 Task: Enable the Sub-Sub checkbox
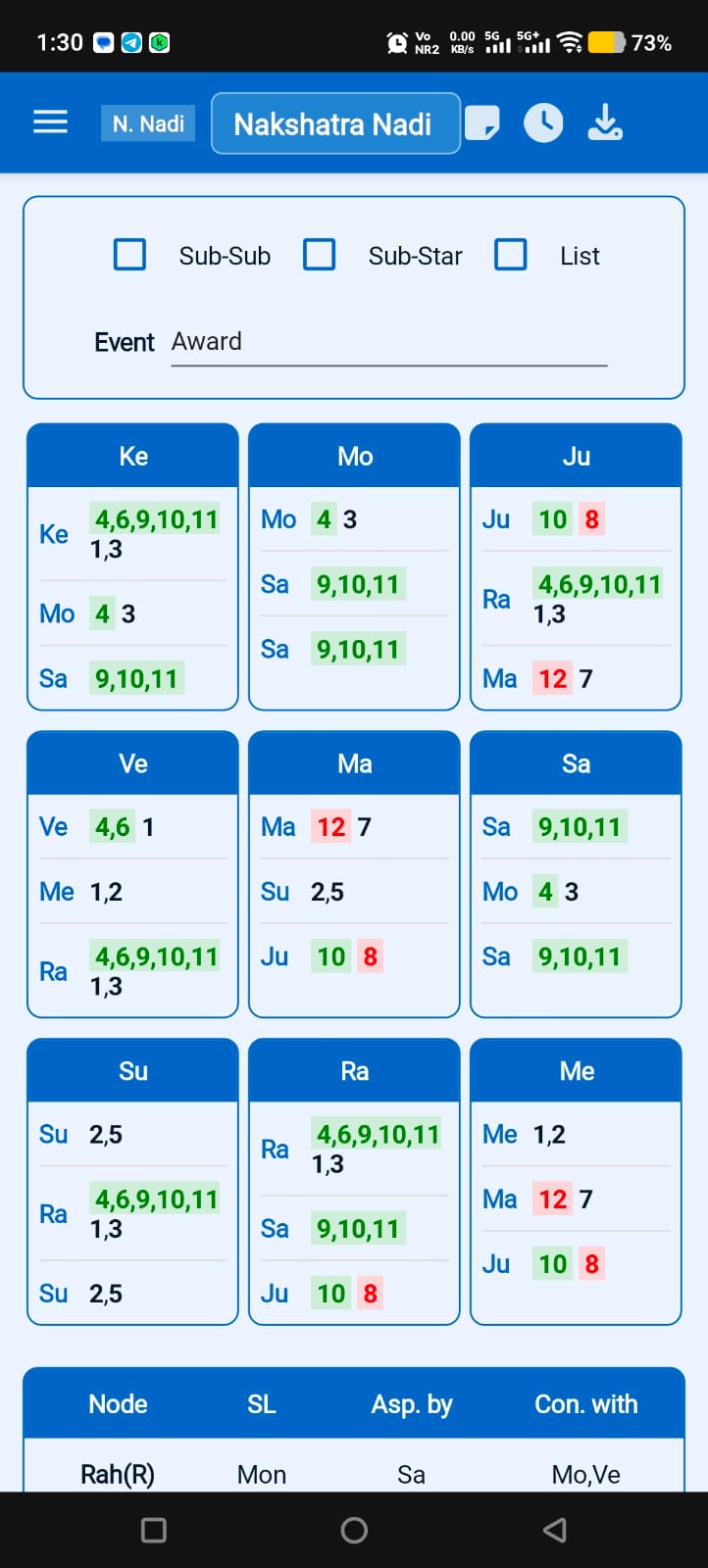pyautogui.click(x=130, y=255)
